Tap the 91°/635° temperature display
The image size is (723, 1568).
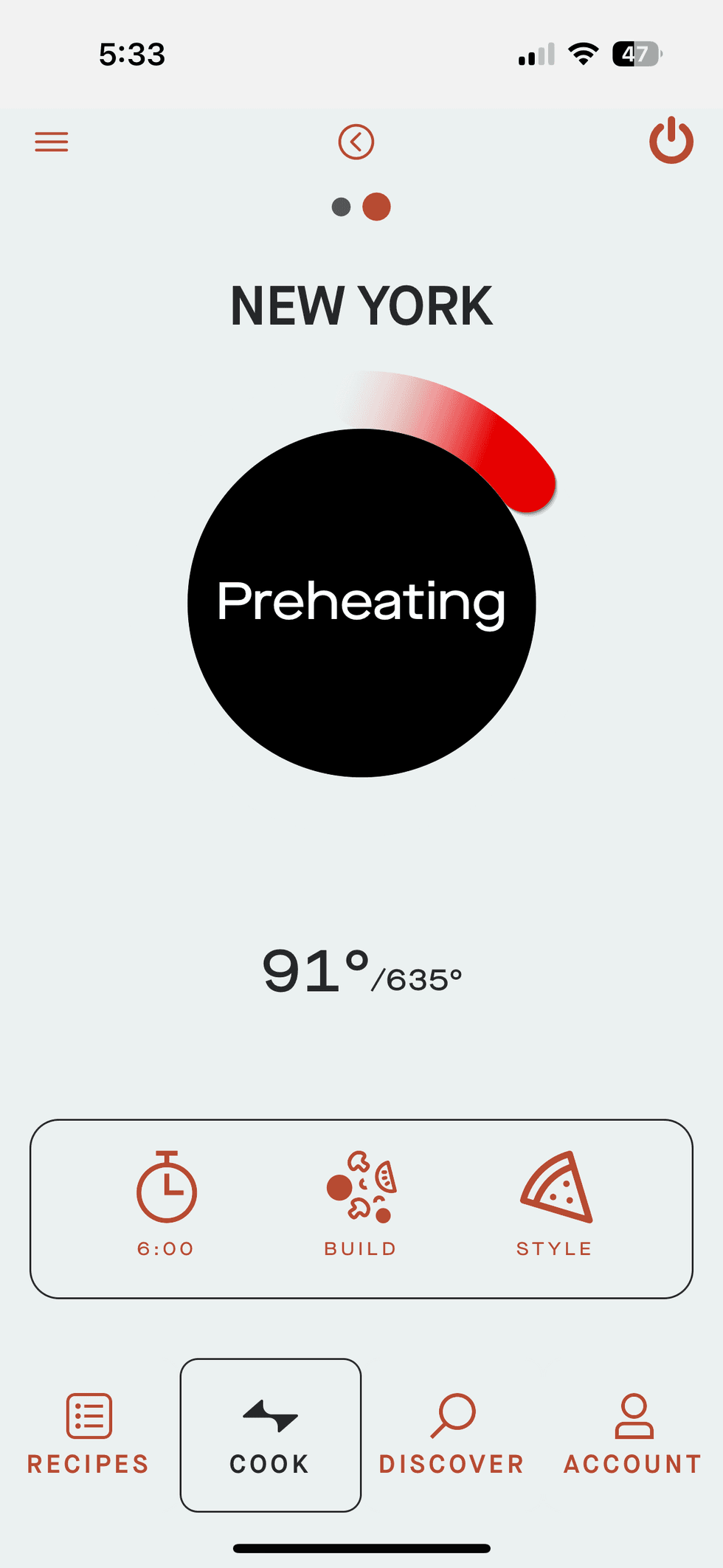coord(361,973)
